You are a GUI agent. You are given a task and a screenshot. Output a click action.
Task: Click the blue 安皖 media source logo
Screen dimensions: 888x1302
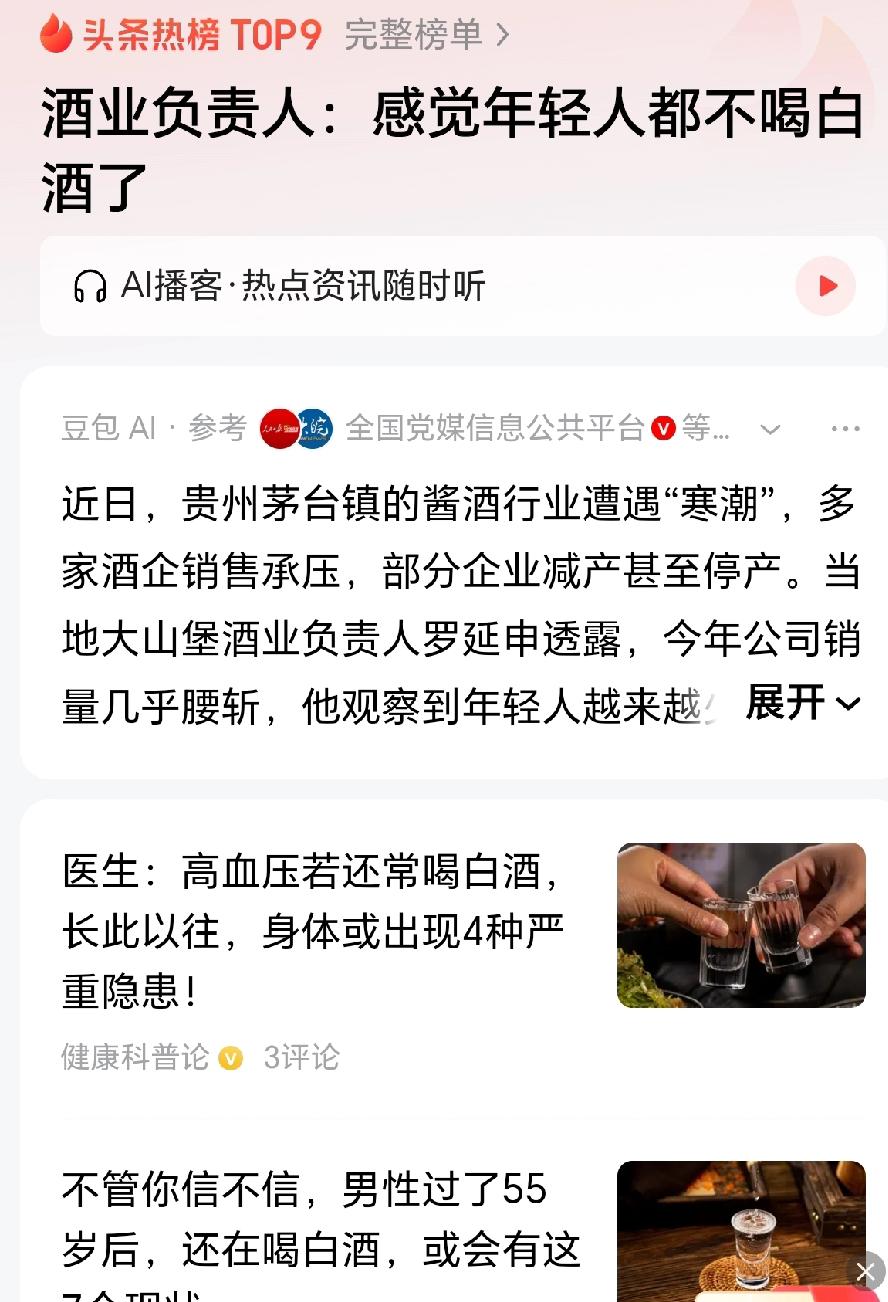[x=314, y=428]
